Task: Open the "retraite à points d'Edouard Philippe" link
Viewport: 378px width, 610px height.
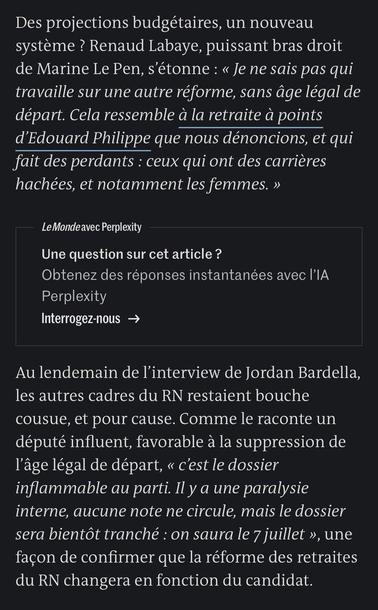Action: [250, 116]
